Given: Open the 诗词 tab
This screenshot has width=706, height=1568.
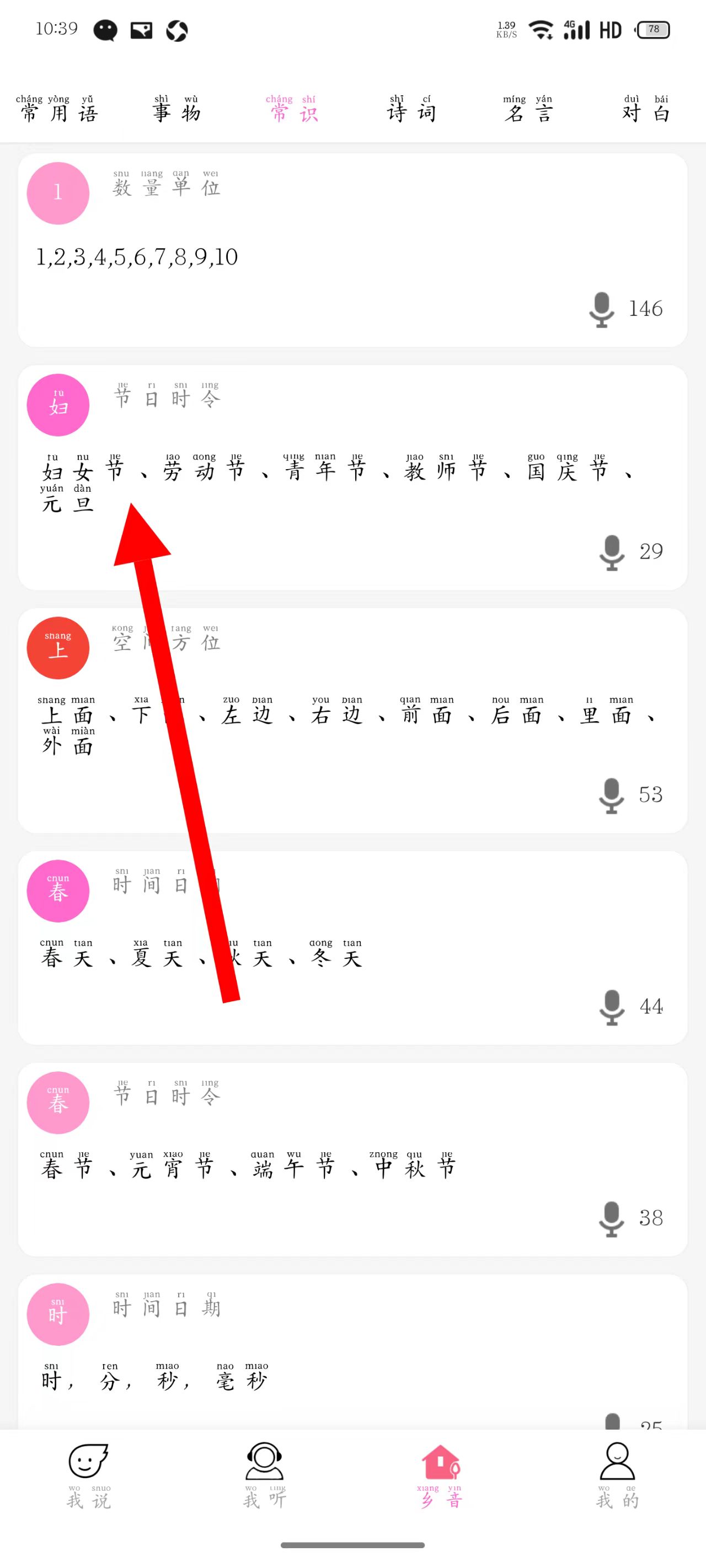Looking at the screenshot, I should pos(411,110).
